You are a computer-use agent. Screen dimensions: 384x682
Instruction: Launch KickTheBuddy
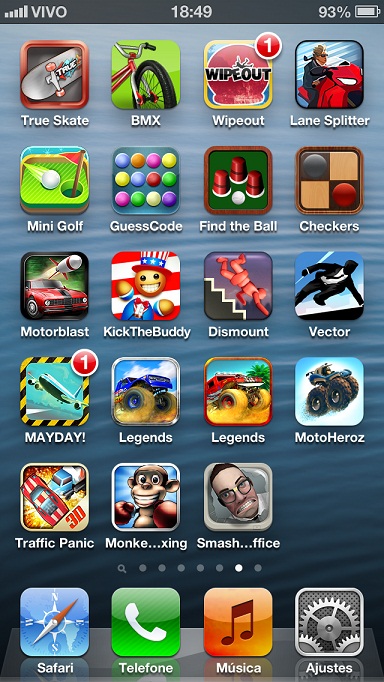click(146, 286)
